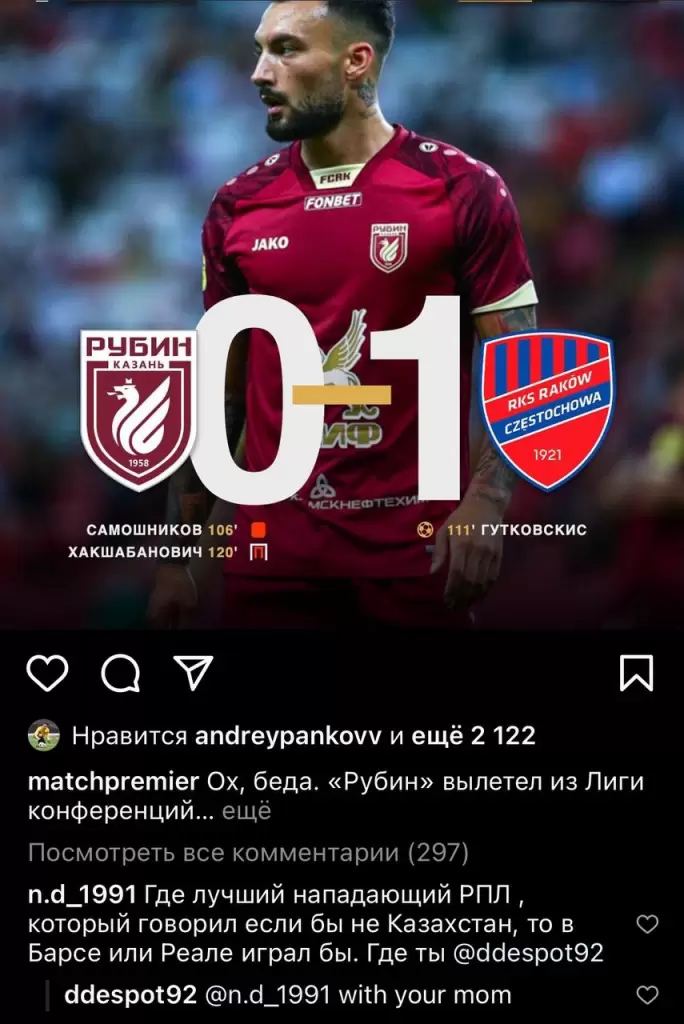Open comments via the speech bubble icon
The height and width of the screenshot is (1024, 684).
(x=121, y=673)
